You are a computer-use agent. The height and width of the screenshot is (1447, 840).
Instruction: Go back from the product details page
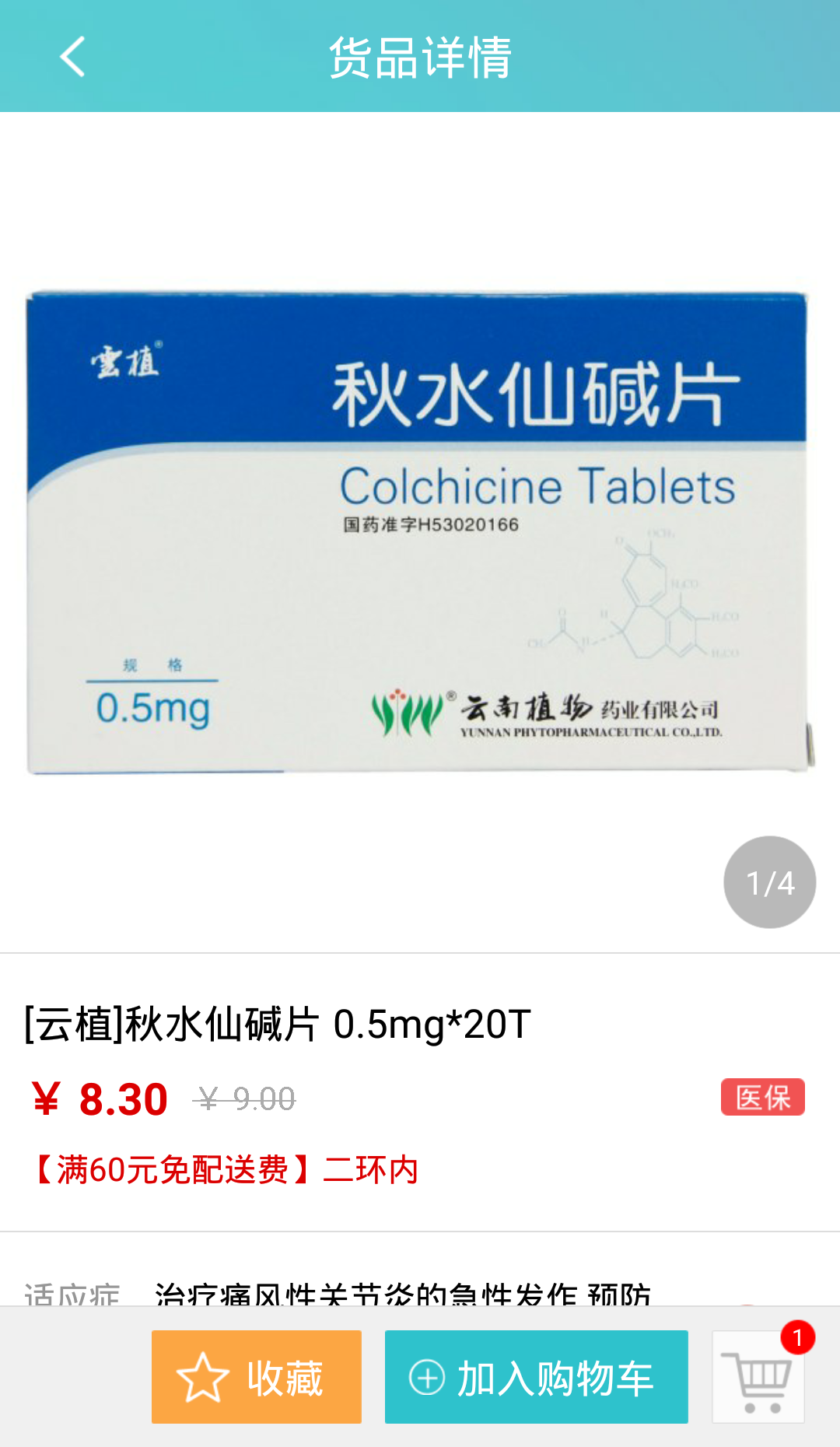72,57
